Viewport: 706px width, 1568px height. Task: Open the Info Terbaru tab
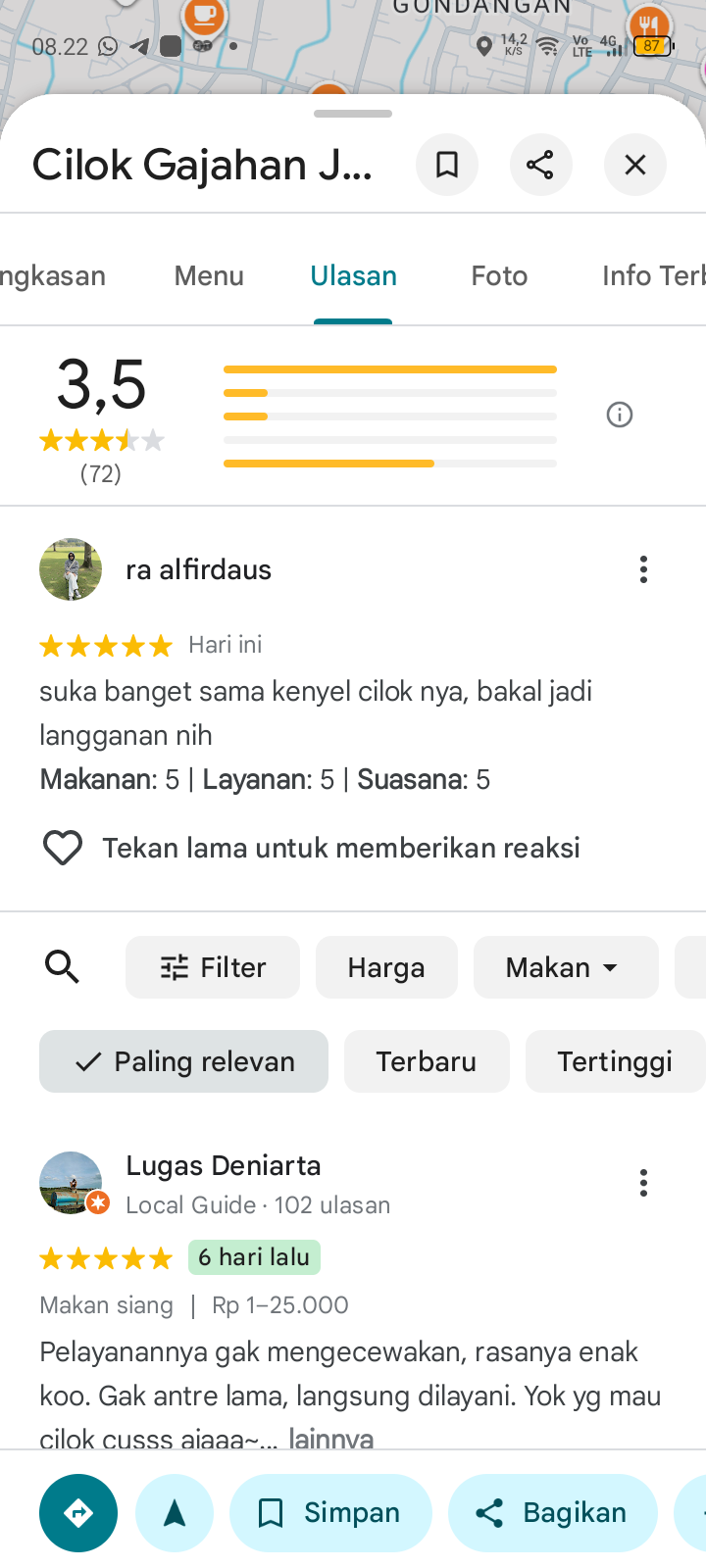pos(651,276)
